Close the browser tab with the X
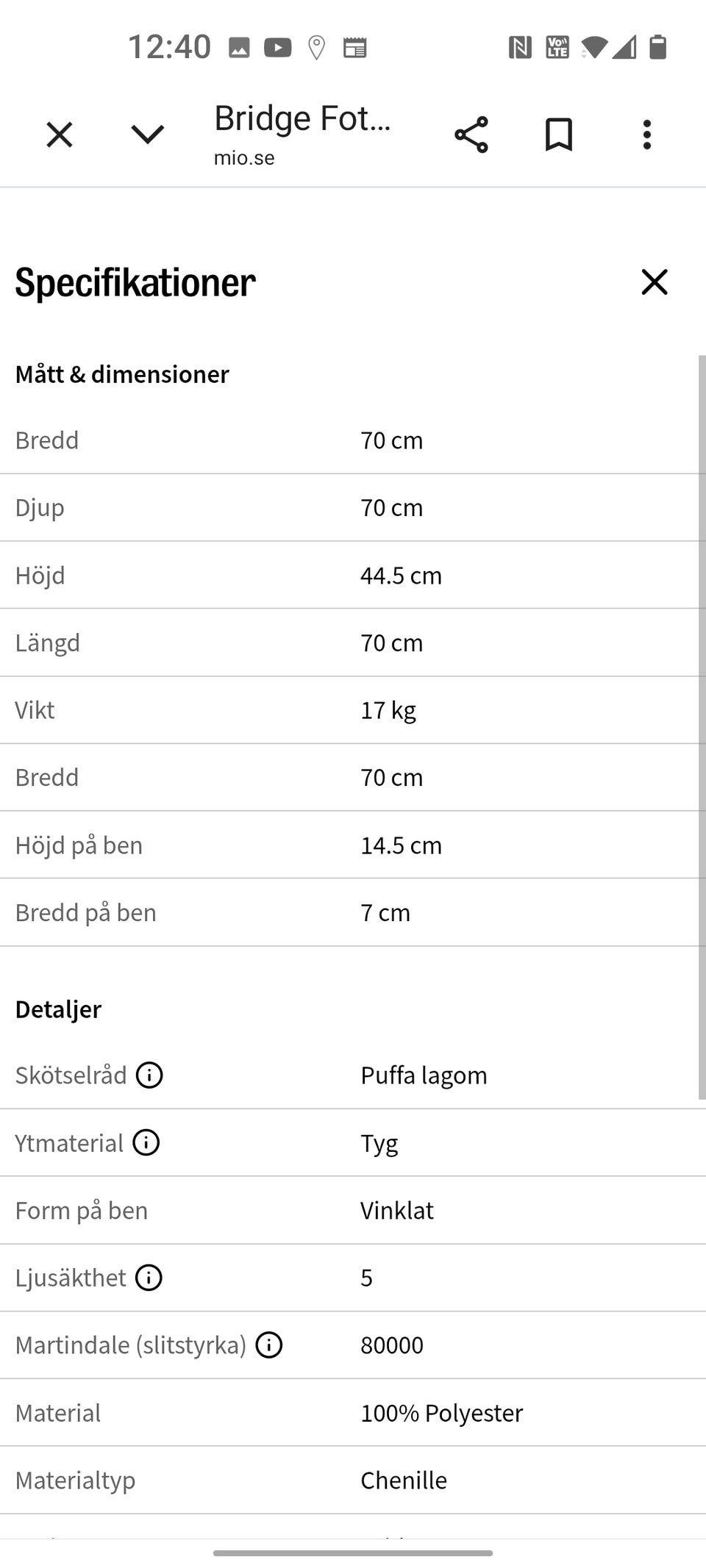Image resolution: width=706 pixels, height=1568 pixels. coord(60,135)
